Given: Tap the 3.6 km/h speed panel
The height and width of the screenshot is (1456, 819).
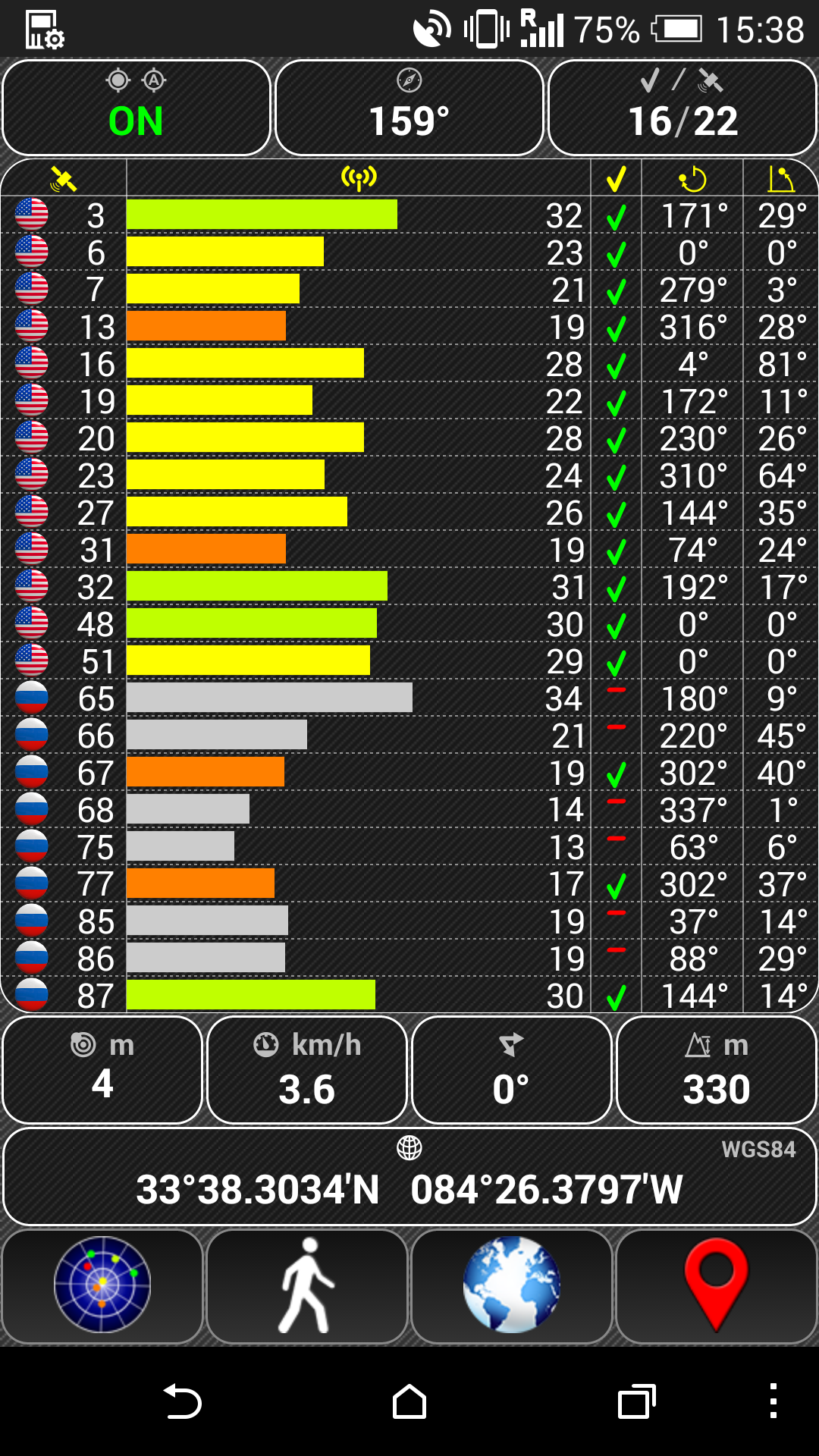Looking at the screenshot, I should (307, 1070).
